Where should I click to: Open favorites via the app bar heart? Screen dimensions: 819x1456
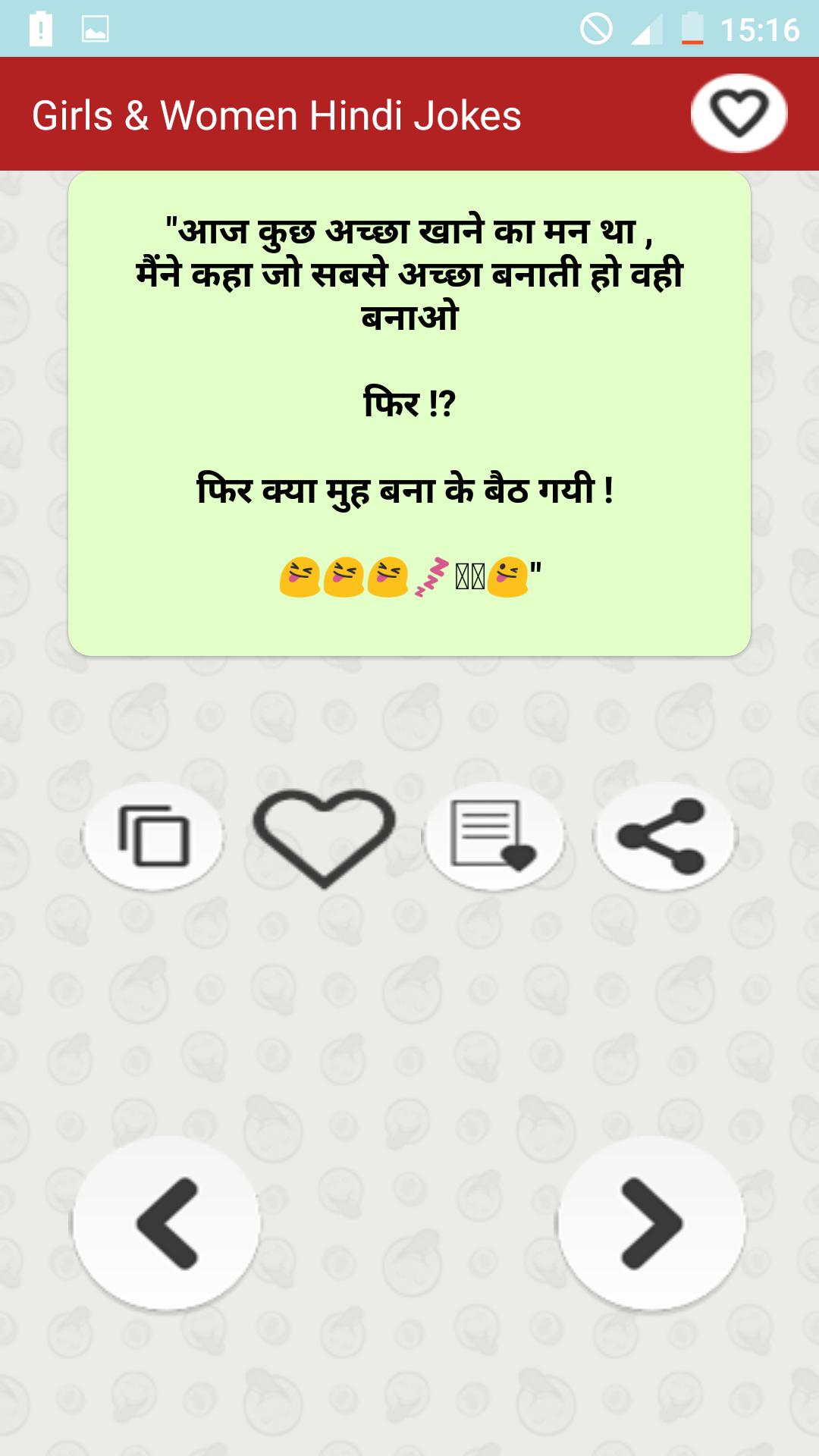[739, 114]
